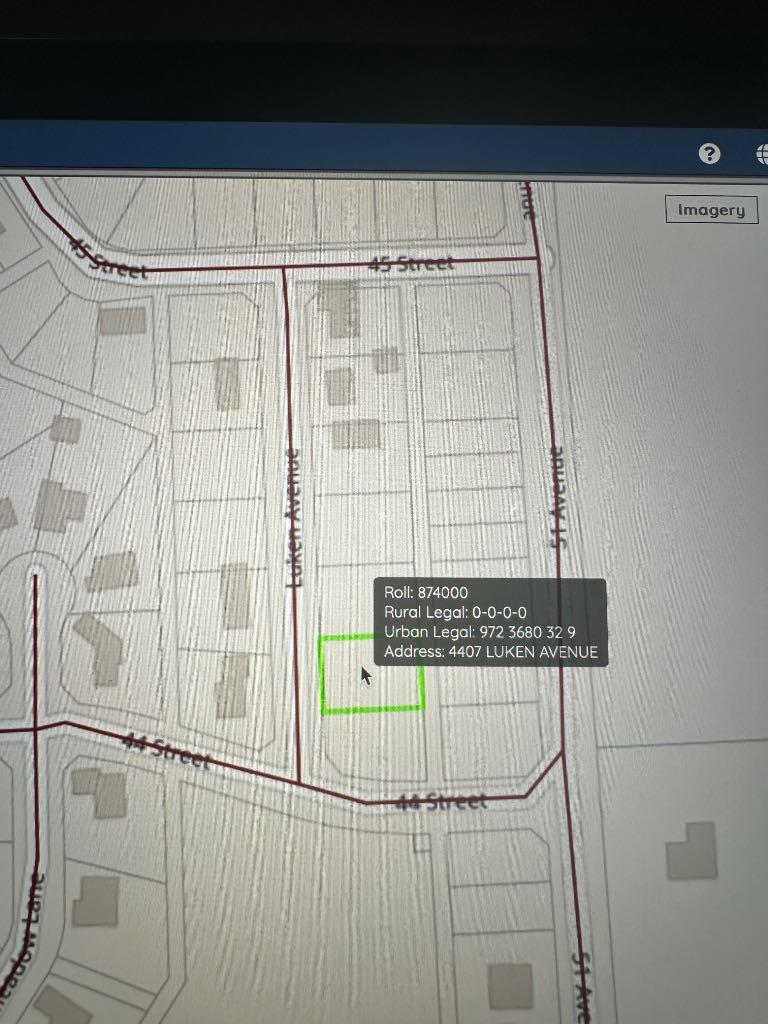Viewport: 768px width, 1024px height.
Task: Switch the map to Imagery view
Action: [711, 210]
